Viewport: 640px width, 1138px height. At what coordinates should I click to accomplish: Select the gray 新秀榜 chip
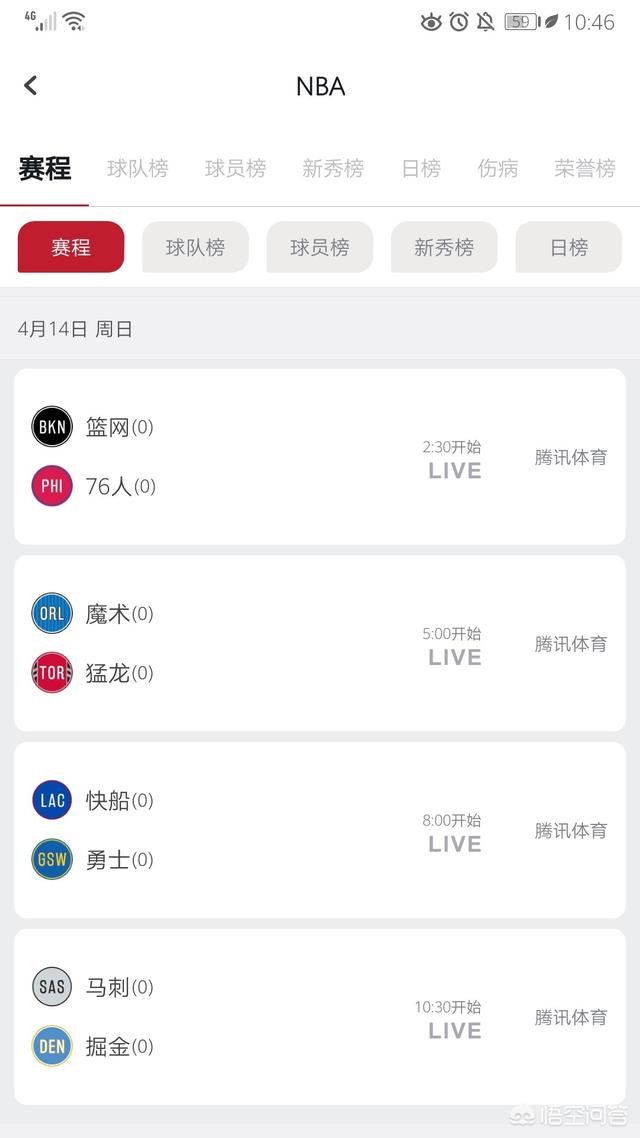(x=444, y=247)
